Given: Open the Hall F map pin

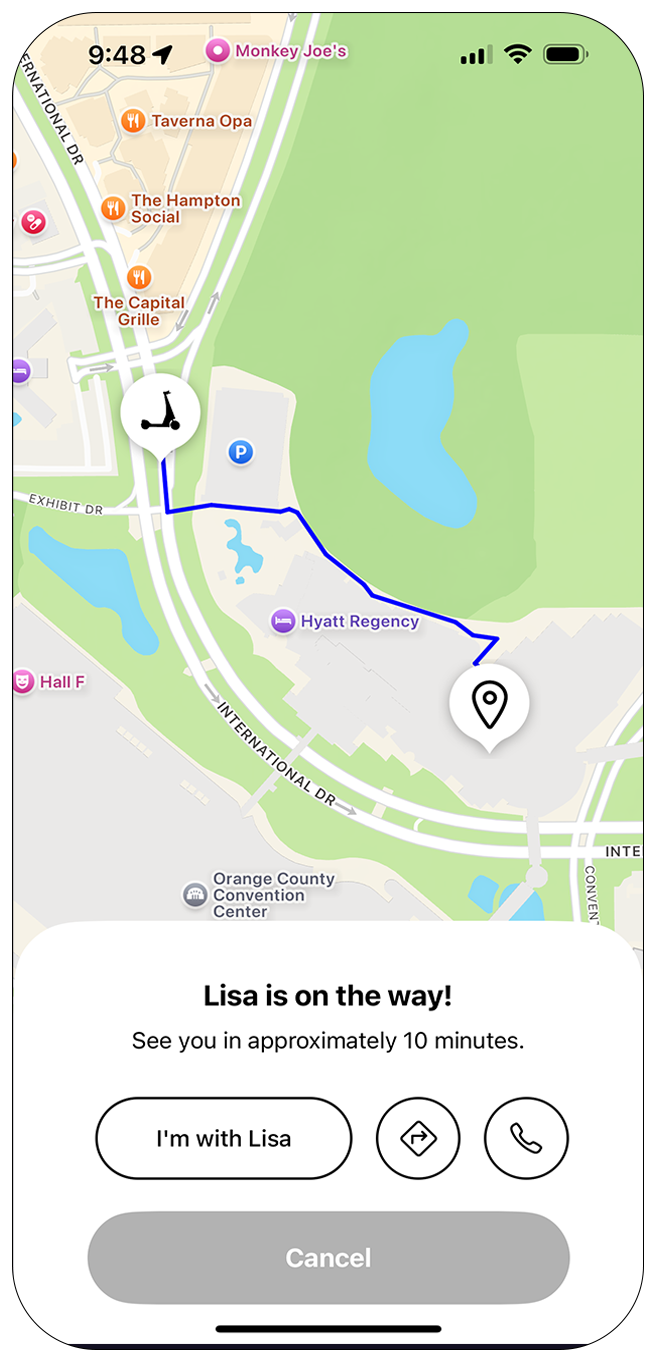Looking at the screenshot, I should click(x=20, y=682).
